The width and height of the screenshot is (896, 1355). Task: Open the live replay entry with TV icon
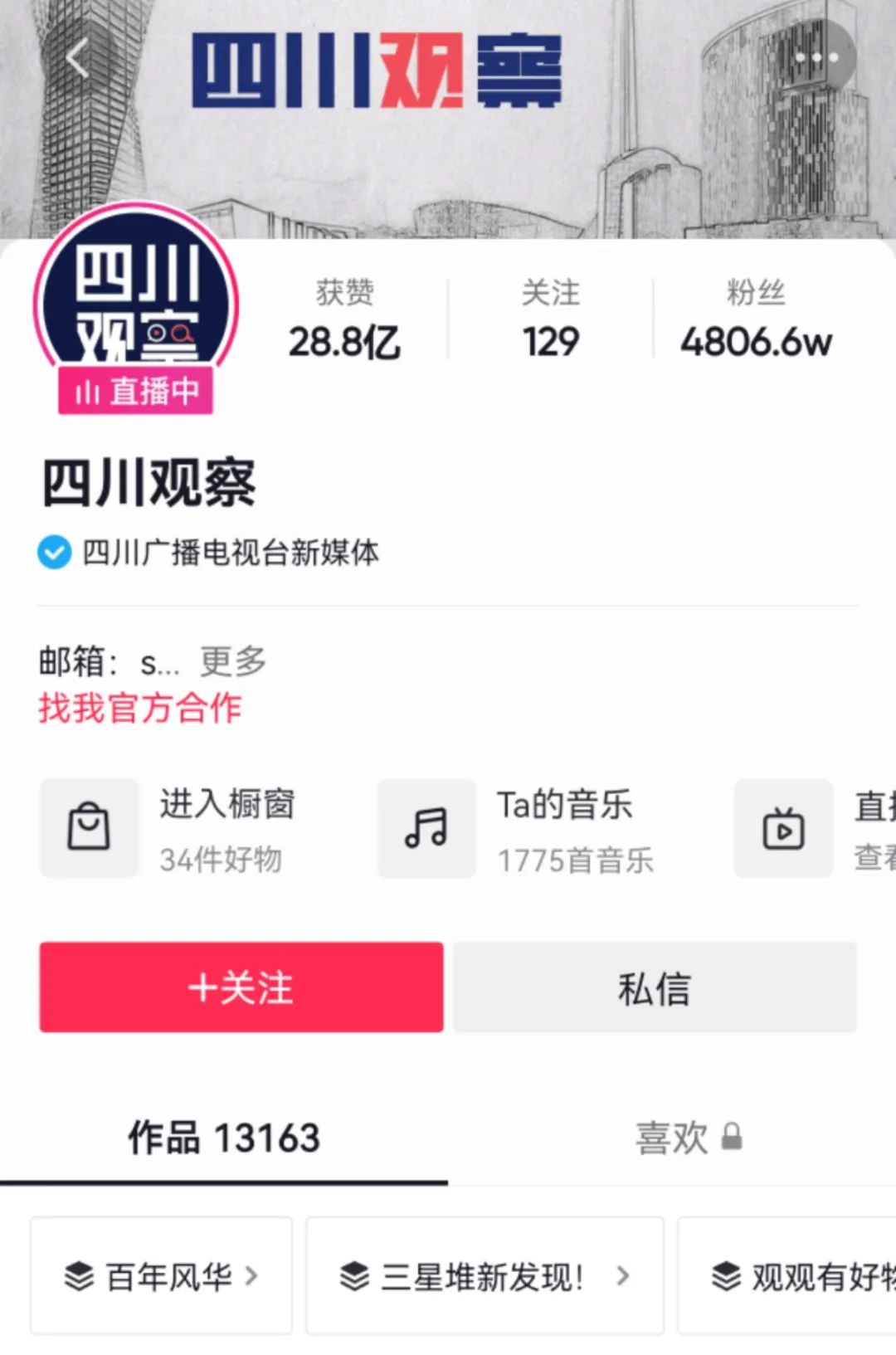[813, 829]
